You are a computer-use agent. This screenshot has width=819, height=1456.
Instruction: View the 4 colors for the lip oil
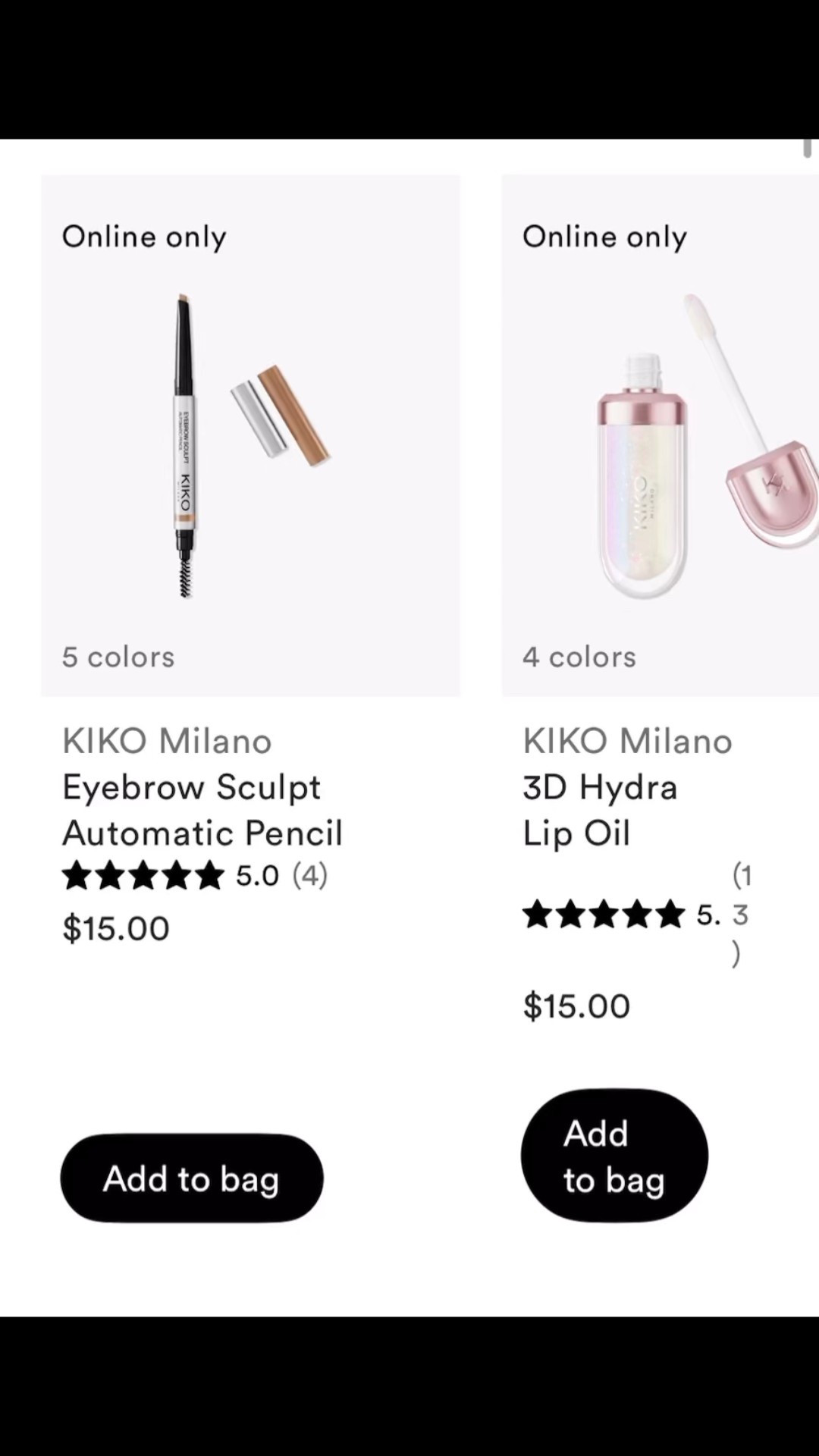tap(579, 657)
